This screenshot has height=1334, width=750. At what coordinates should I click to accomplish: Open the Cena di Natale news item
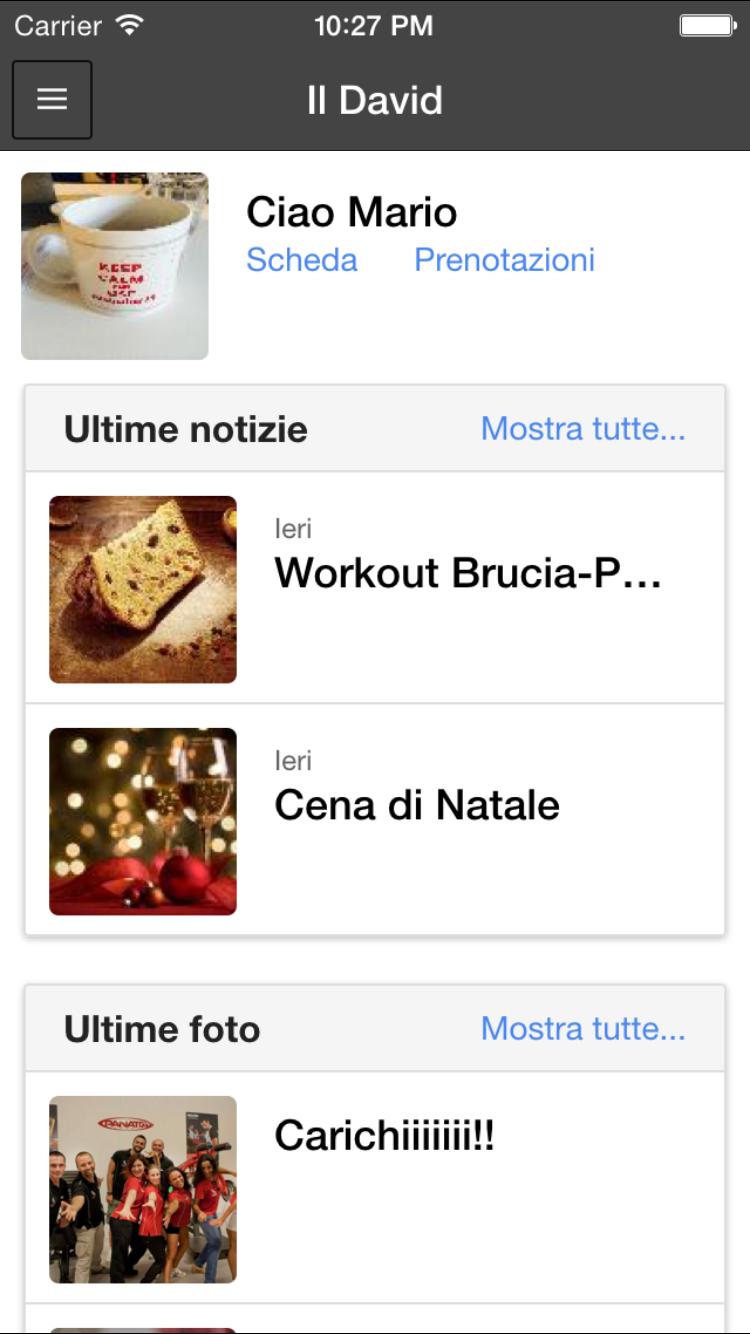pos(417,805)
